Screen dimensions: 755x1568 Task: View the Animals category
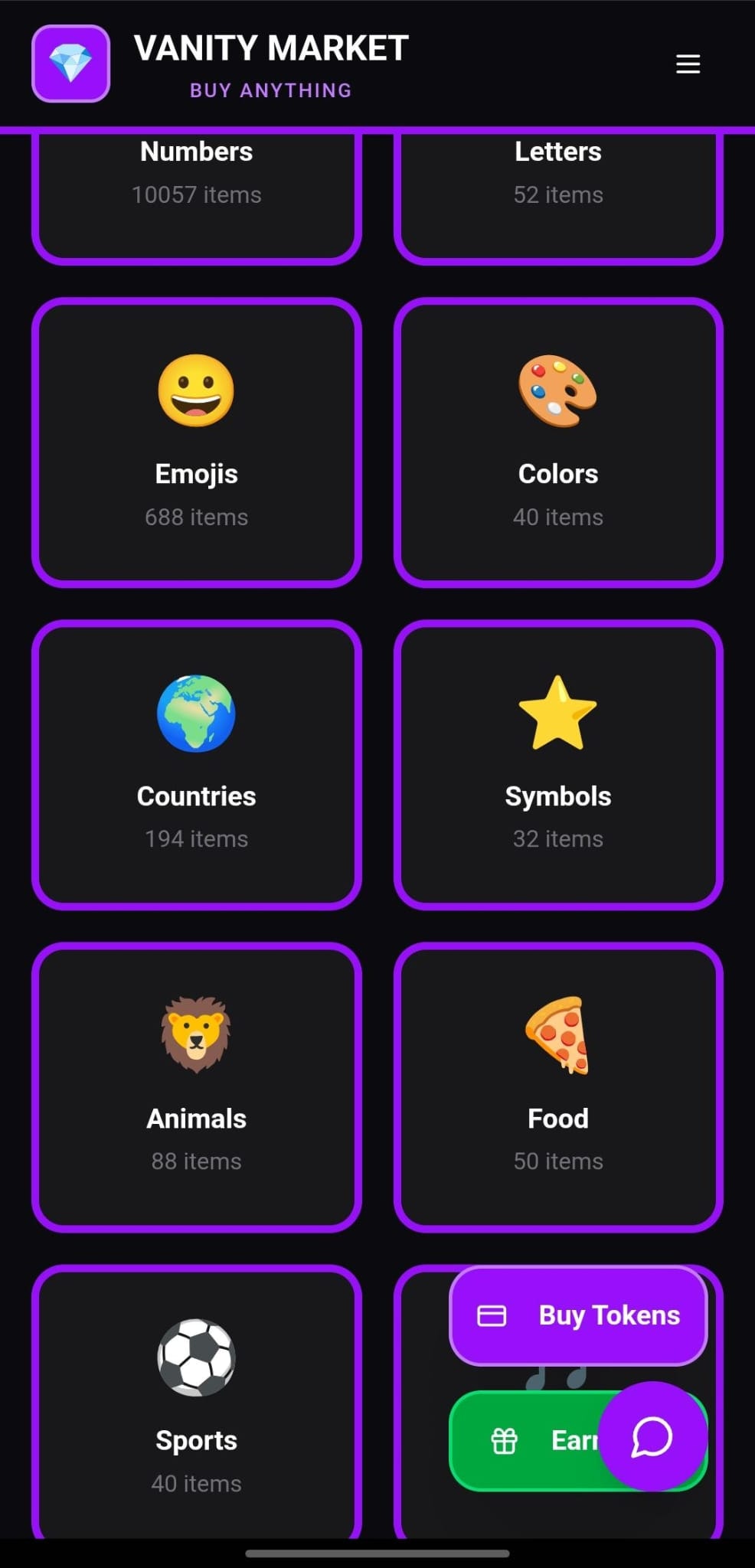pos(197,1086)
